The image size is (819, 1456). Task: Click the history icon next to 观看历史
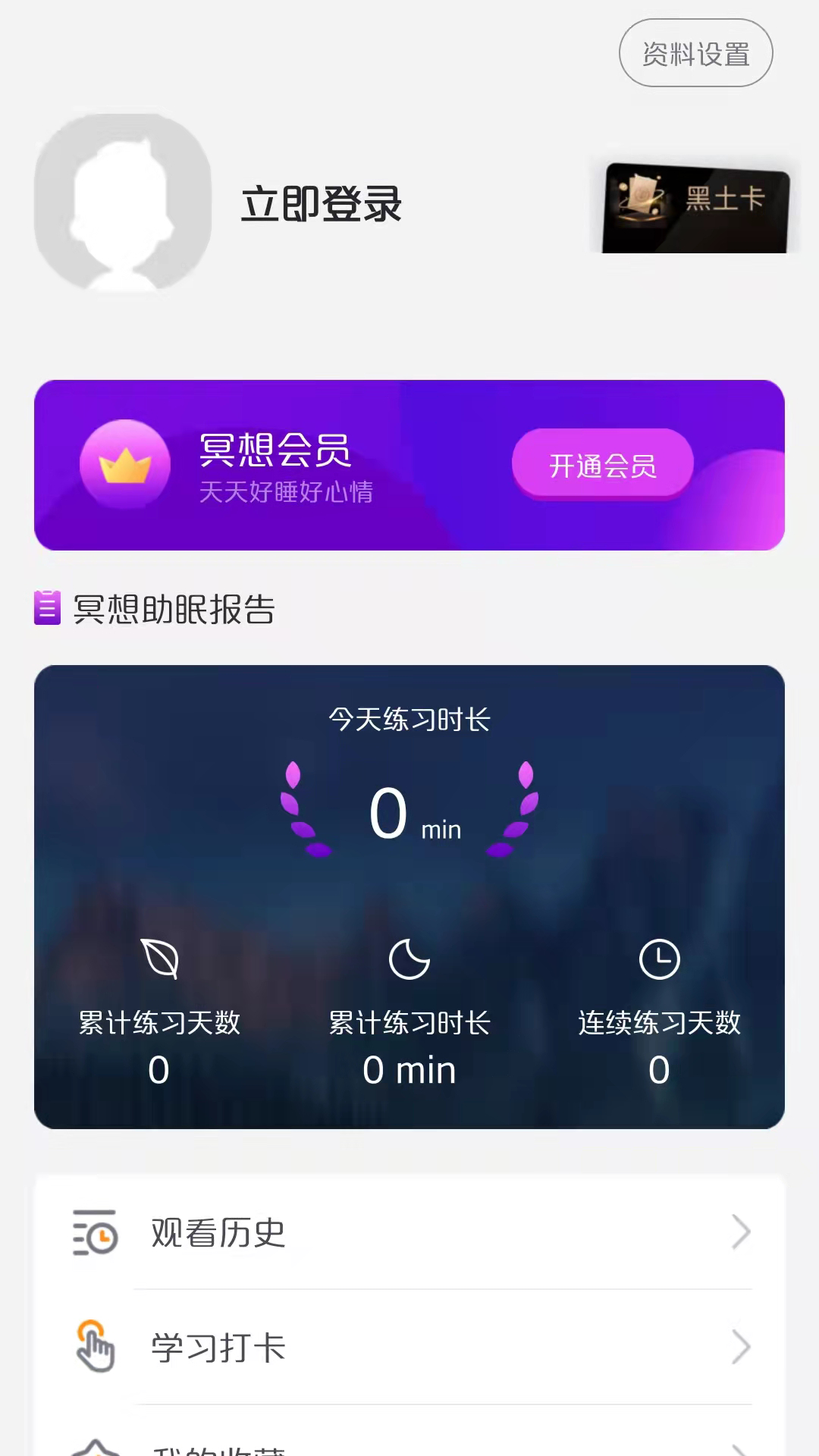pos(94,1232)
